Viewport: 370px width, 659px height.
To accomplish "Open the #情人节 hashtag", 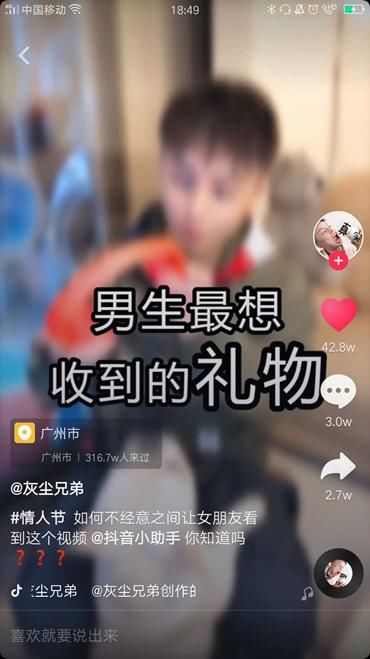I will [38, 518].
